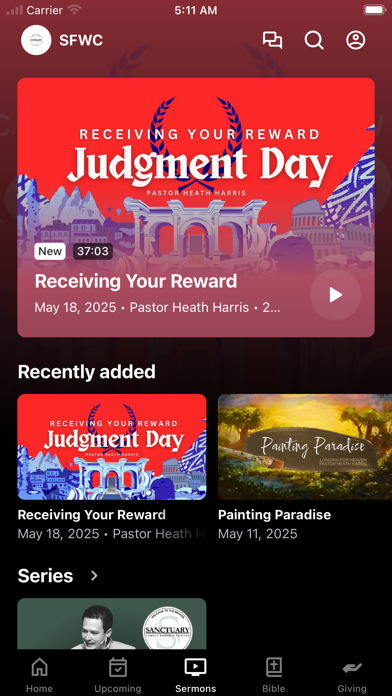Open the Painting Paradise sermon
The height and width of the screenshot is (696, 392).
[x=305, y=467]
